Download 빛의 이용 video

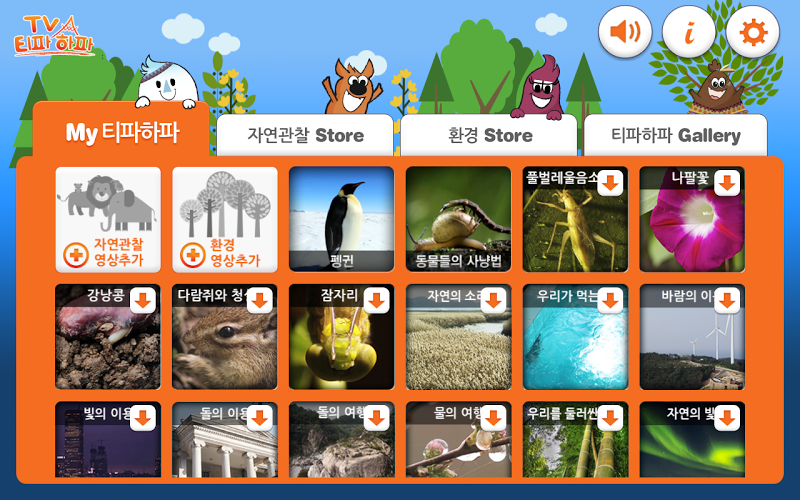coord(143,418)
